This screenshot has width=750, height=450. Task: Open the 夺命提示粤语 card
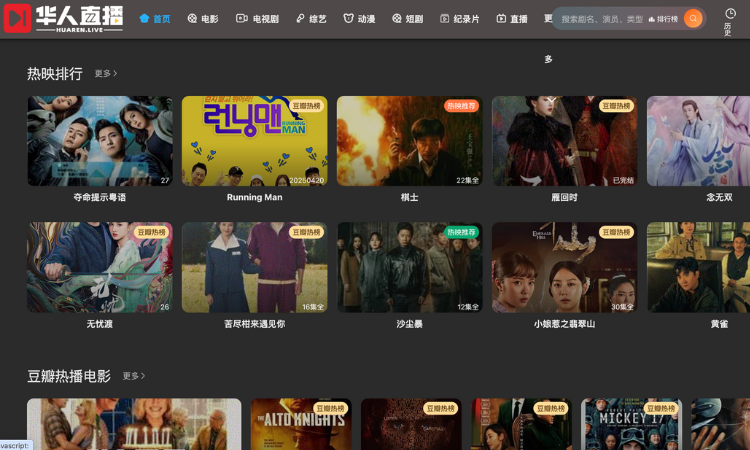point(99,149)
